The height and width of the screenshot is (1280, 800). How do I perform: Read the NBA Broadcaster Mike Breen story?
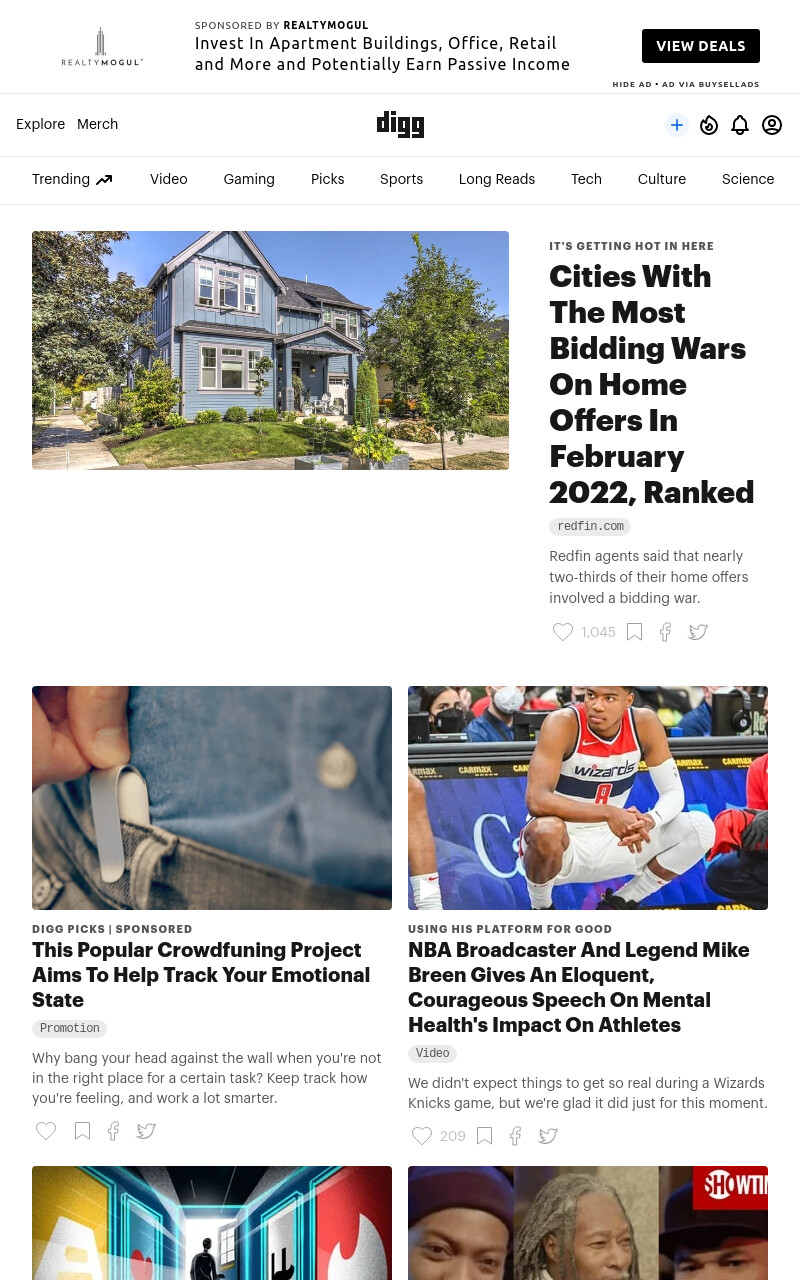click(579, 987)
